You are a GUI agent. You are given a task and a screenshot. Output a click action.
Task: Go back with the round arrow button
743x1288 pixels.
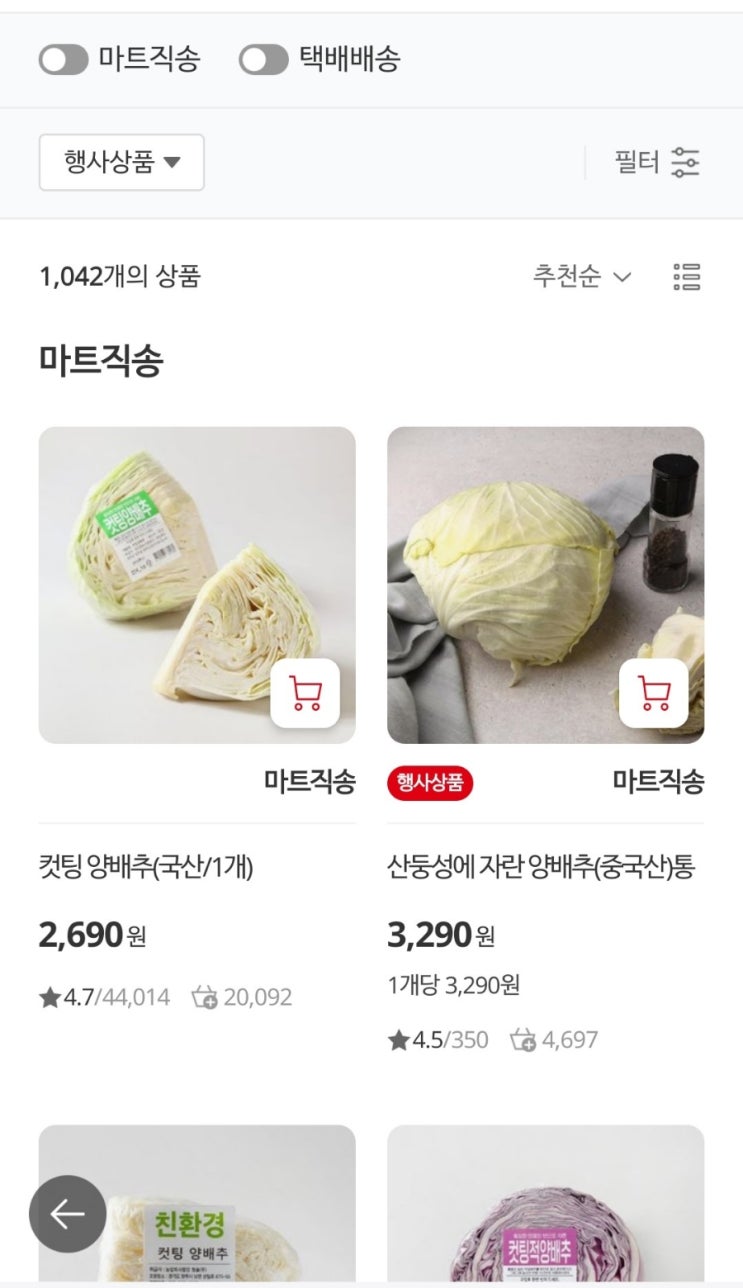(67, 1214)
